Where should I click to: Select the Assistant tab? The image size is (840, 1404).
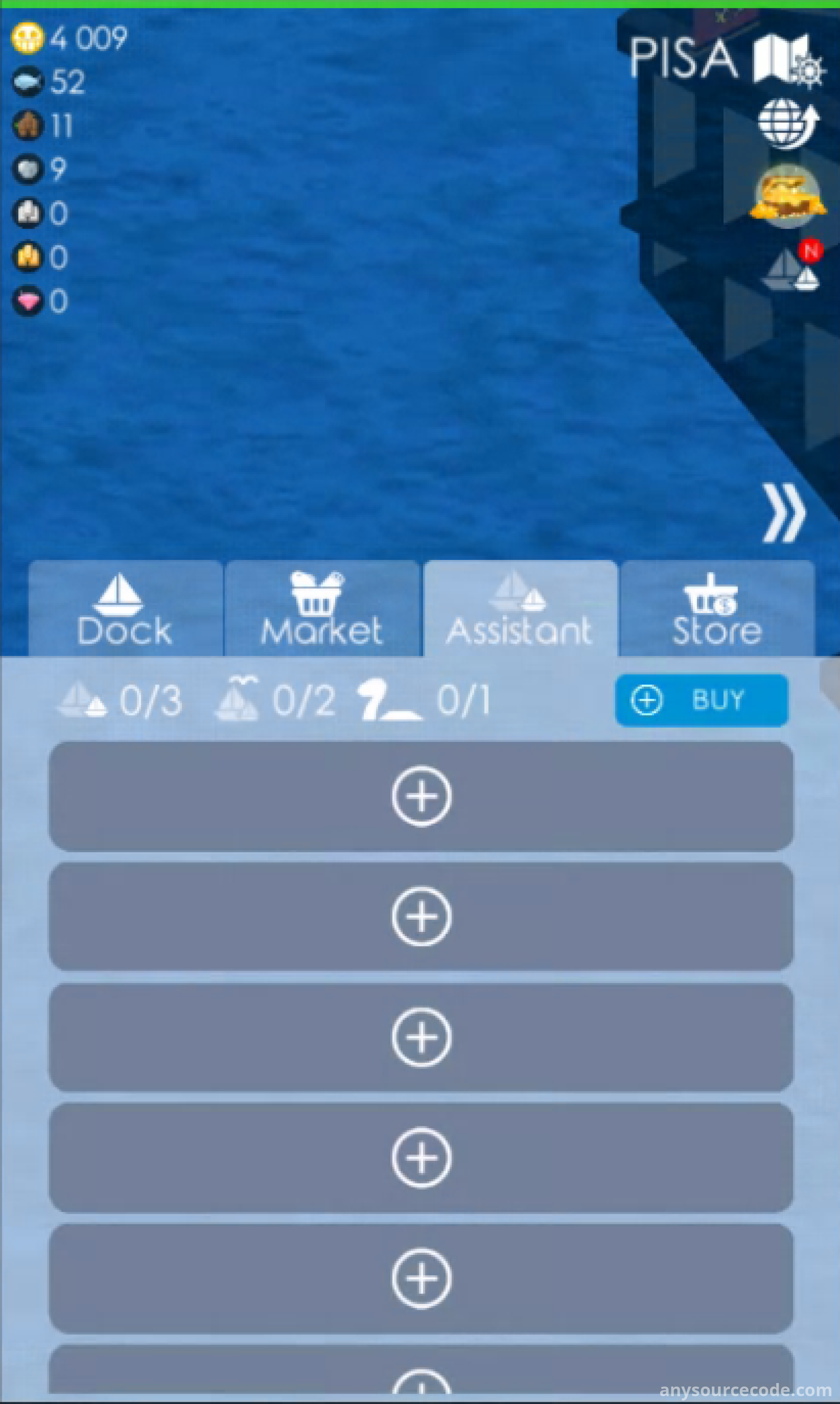pyautogui.click(x=520, y=609)
